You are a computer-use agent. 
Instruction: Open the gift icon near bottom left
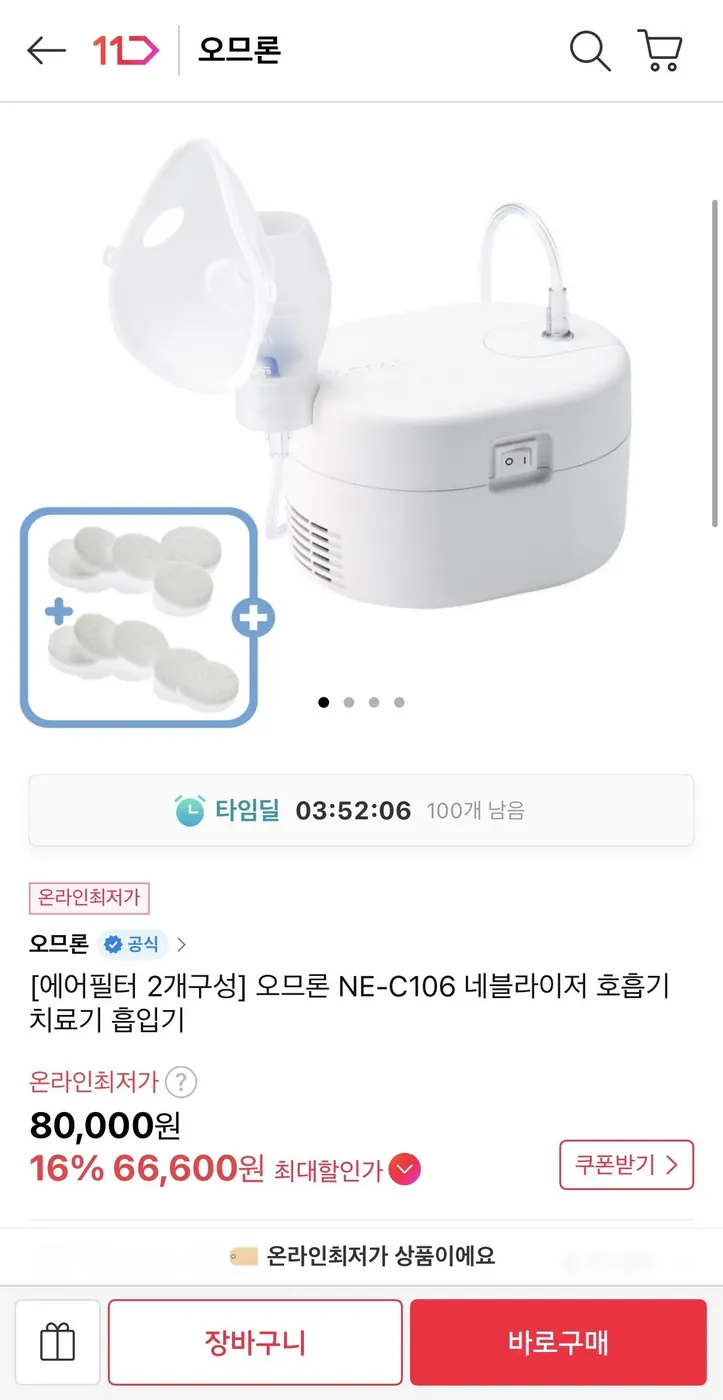click(57, 1342)
